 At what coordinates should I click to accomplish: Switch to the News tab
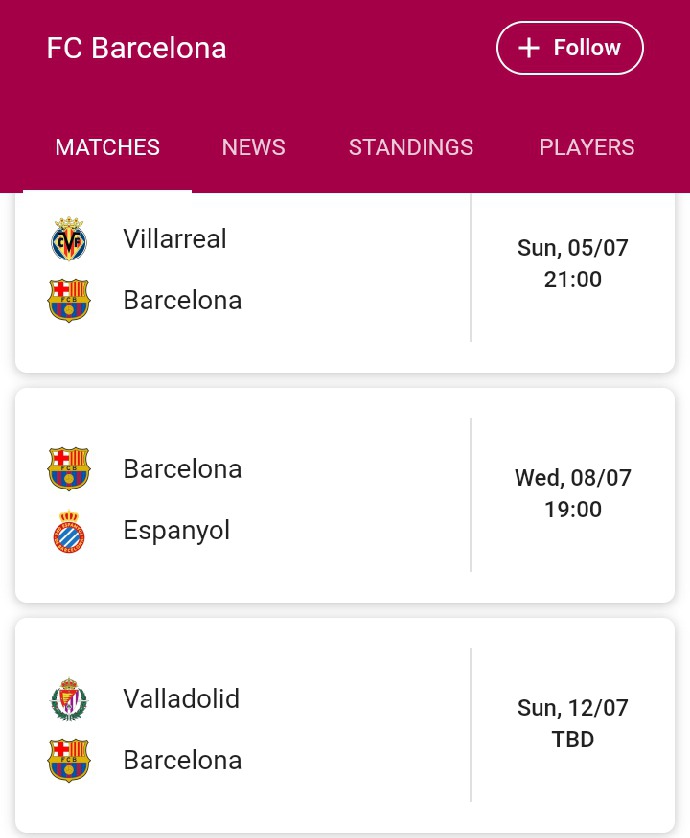click(253, 147)
